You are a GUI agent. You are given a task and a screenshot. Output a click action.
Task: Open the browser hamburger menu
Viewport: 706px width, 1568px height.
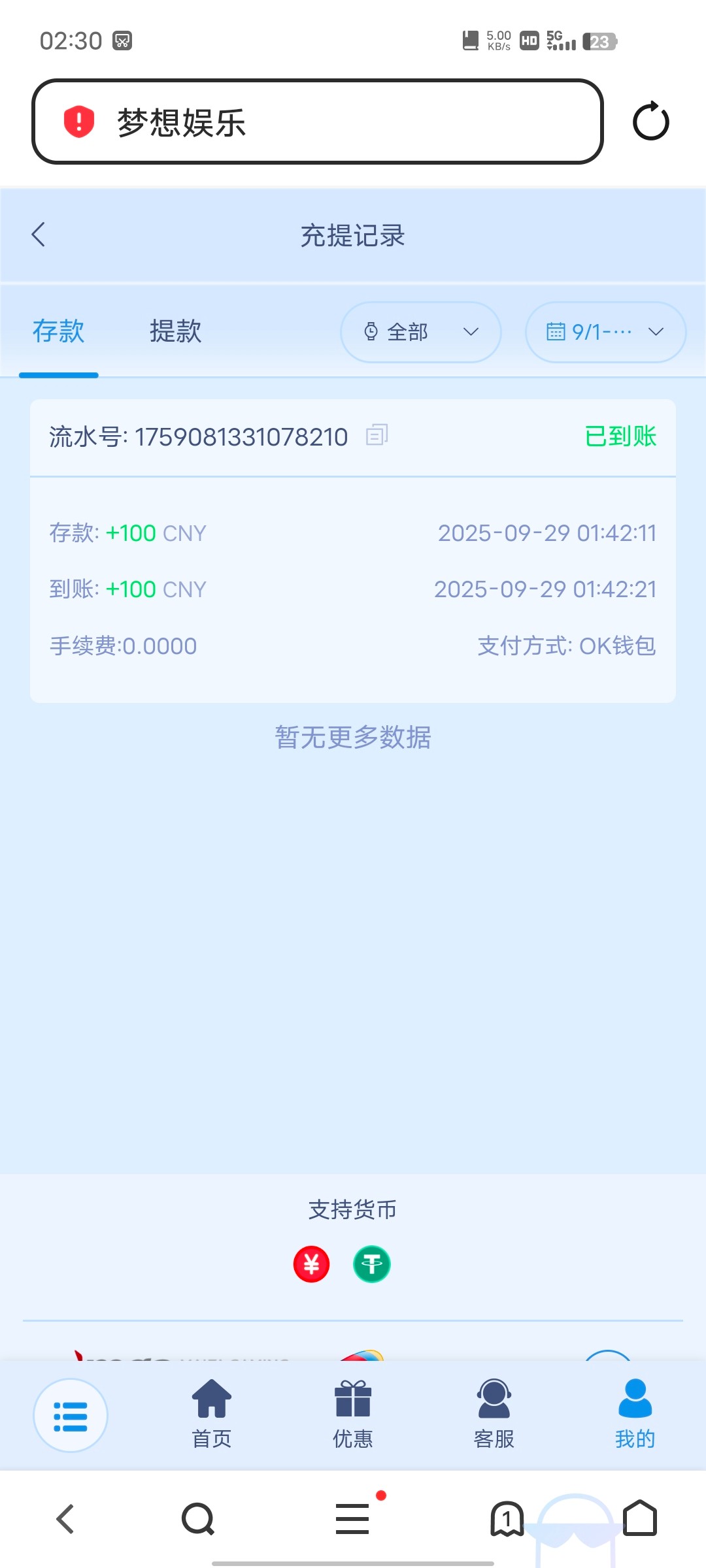click(352, 1519)
